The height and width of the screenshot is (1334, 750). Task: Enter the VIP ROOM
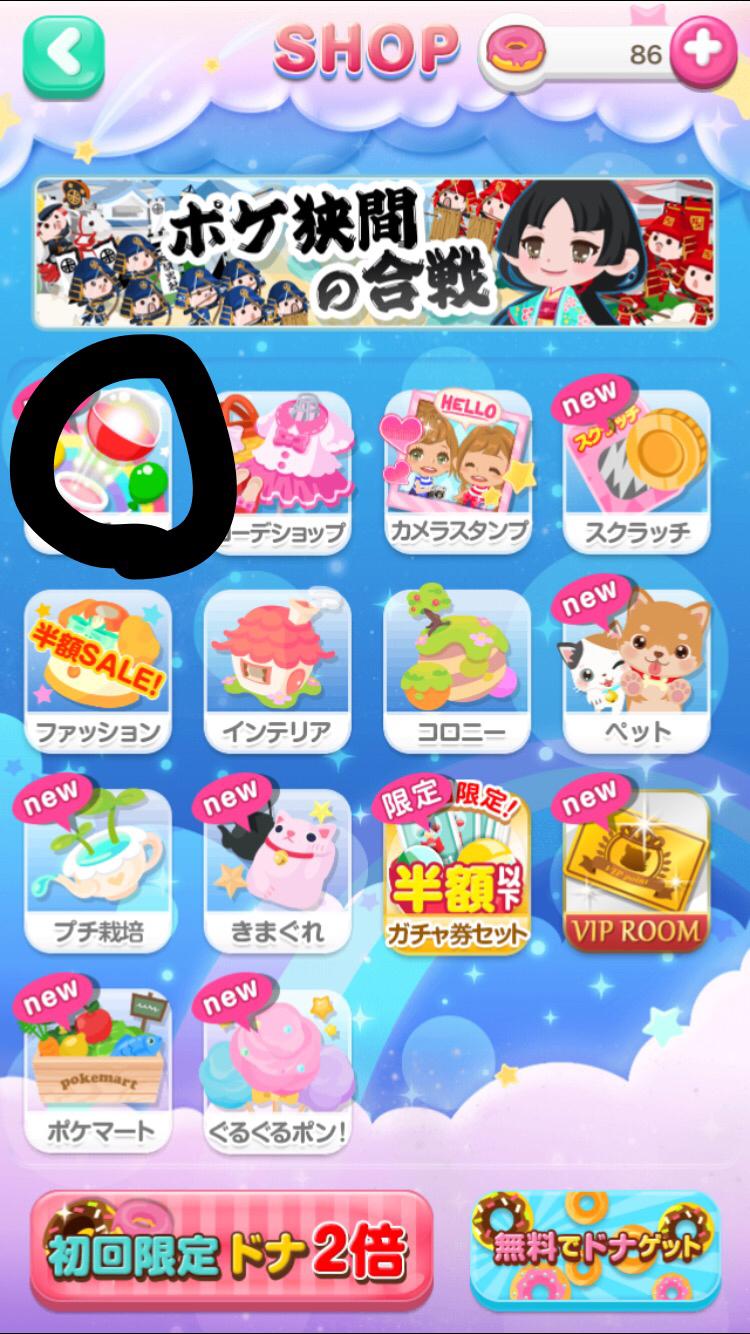click(x=637, y=870)
